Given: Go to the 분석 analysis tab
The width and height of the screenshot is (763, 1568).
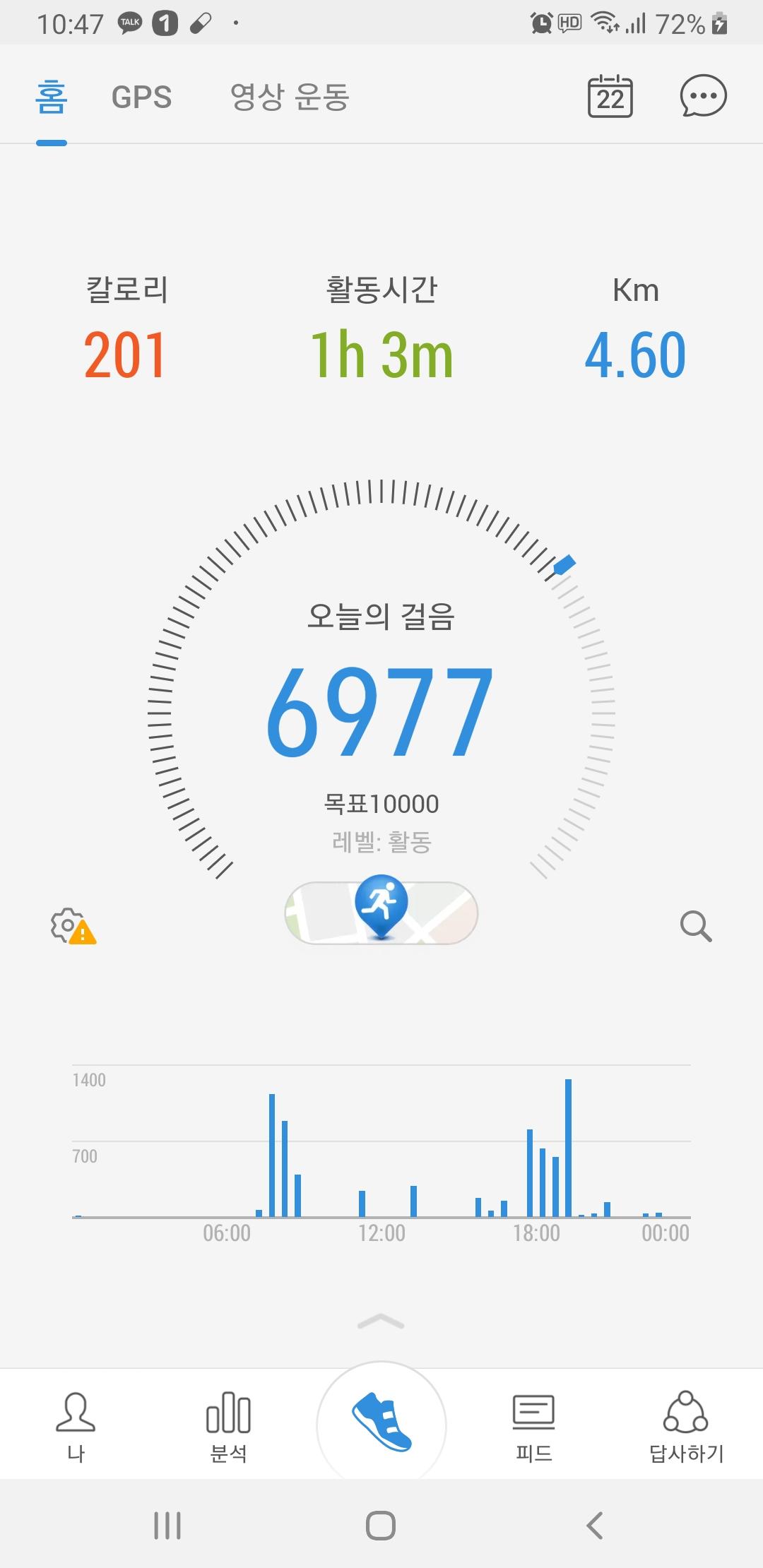Looking at the screenshot, I should (228, 1425).
